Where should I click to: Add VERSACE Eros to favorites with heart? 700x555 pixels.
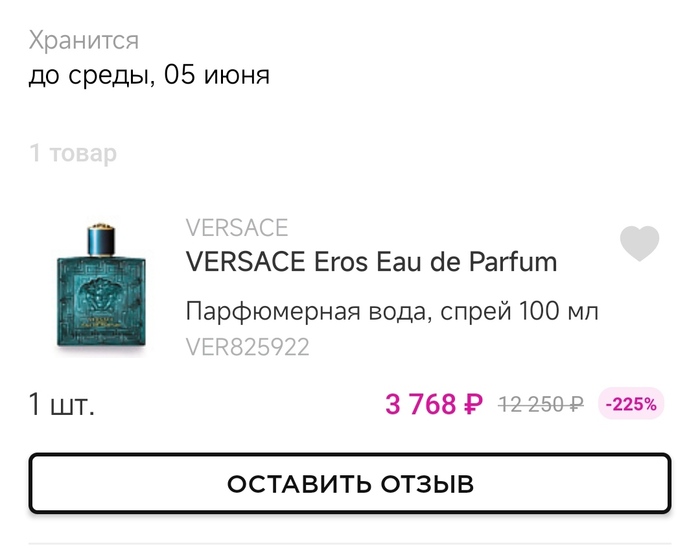point(639,243)
